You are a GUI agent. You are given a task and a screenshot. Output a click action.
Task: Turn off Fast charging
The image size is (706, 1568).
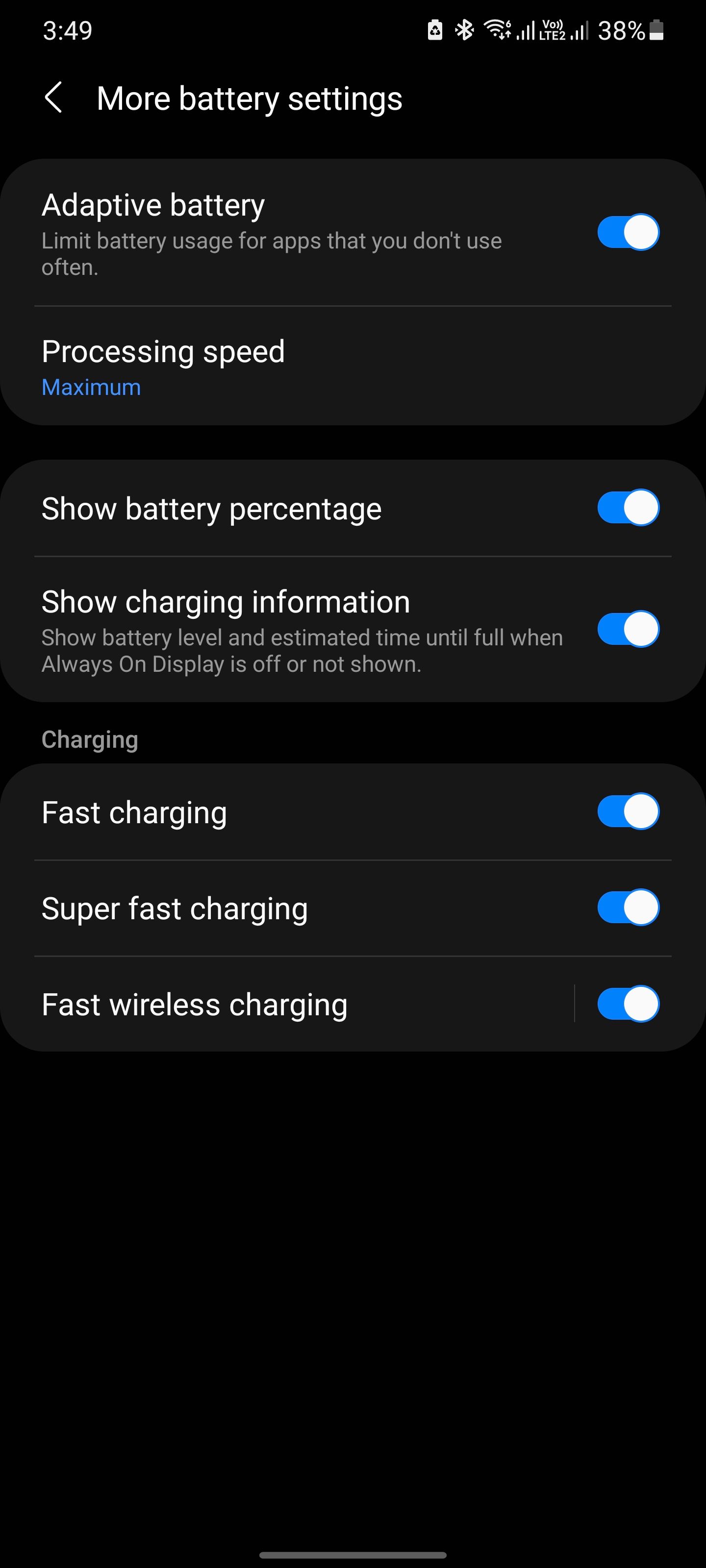point(628,812)
